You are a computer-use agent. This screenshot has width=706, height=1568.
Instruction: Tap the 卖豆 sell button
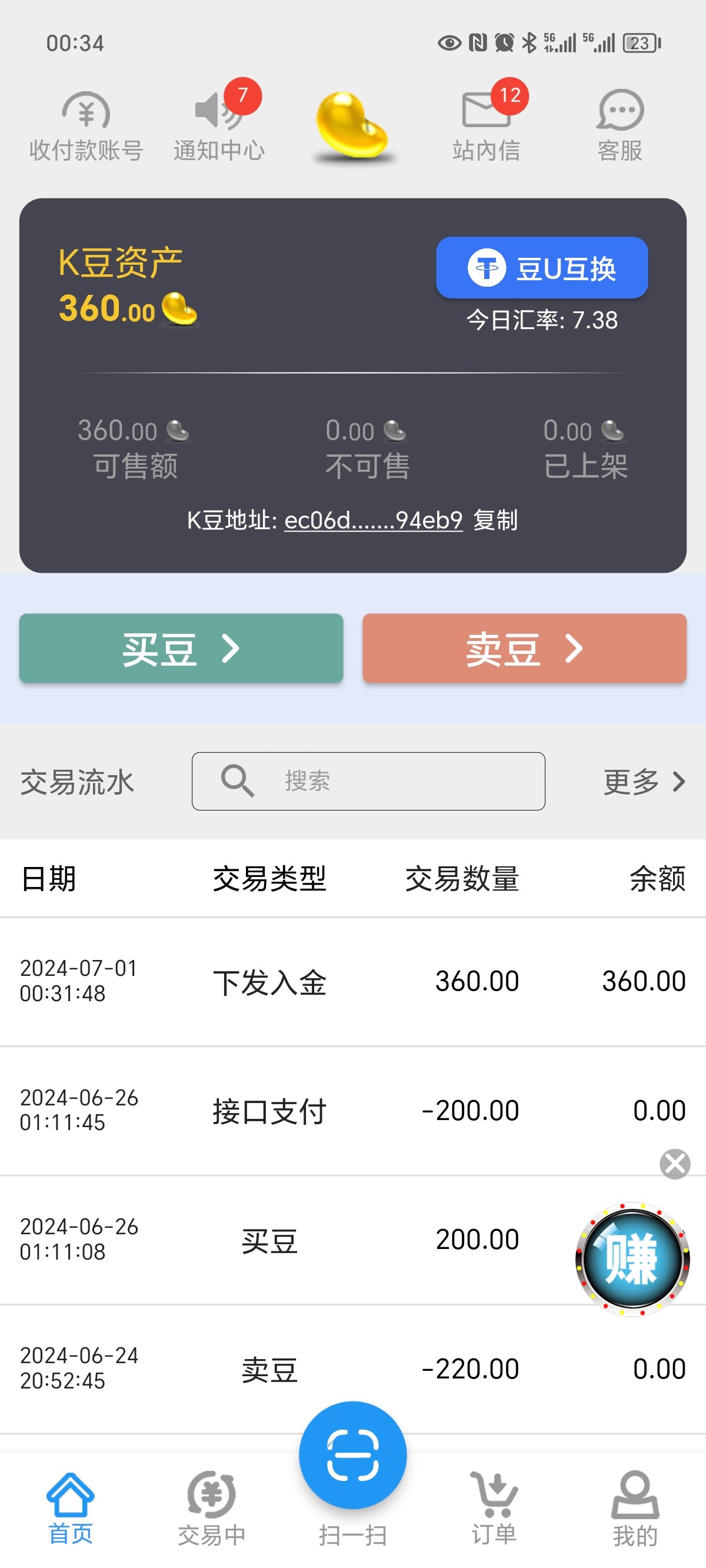click(524, 648)
